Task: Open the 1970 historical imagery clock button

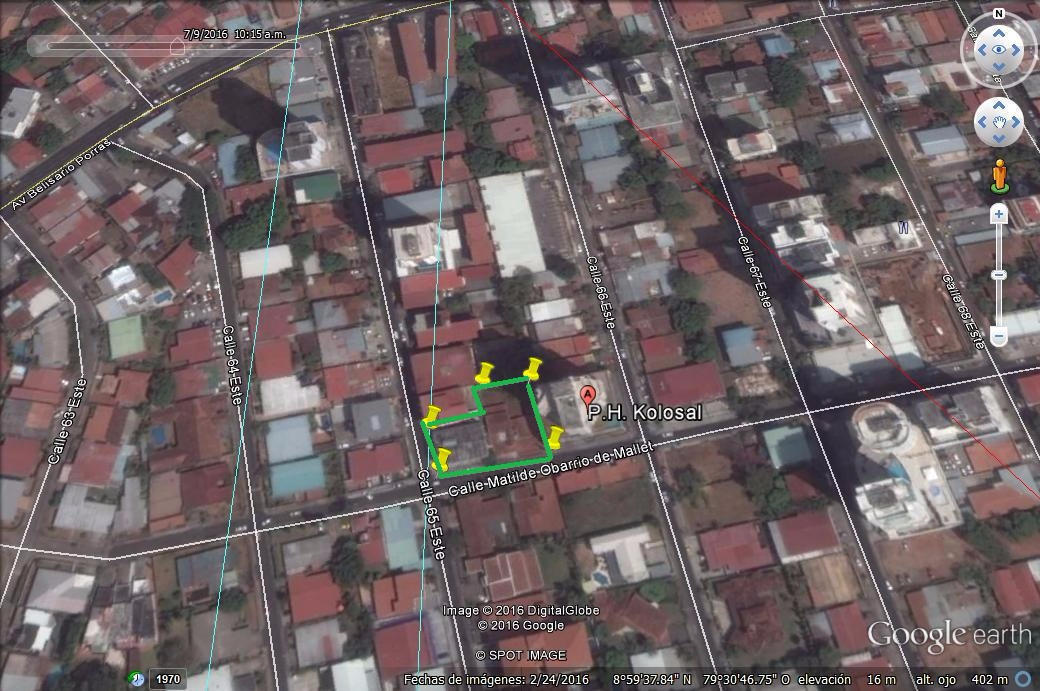Action: [137, 679]
